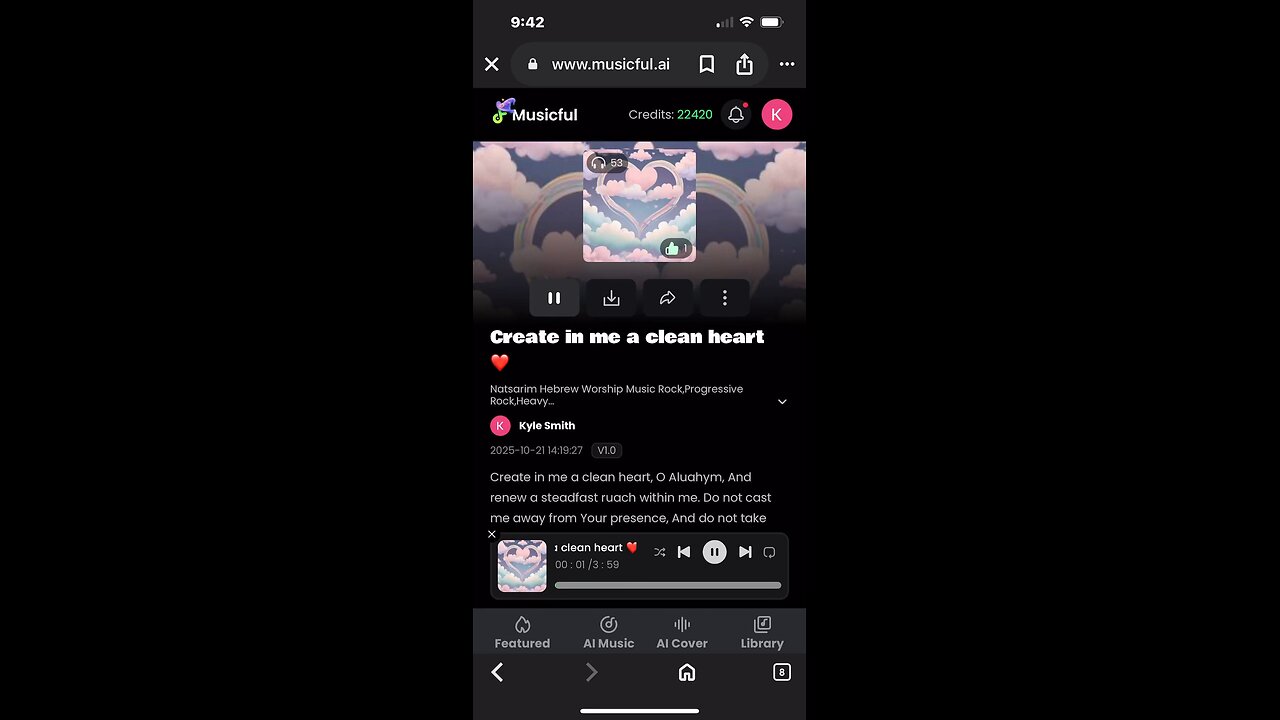Open Kyle Smith's profile

(546, 426)
